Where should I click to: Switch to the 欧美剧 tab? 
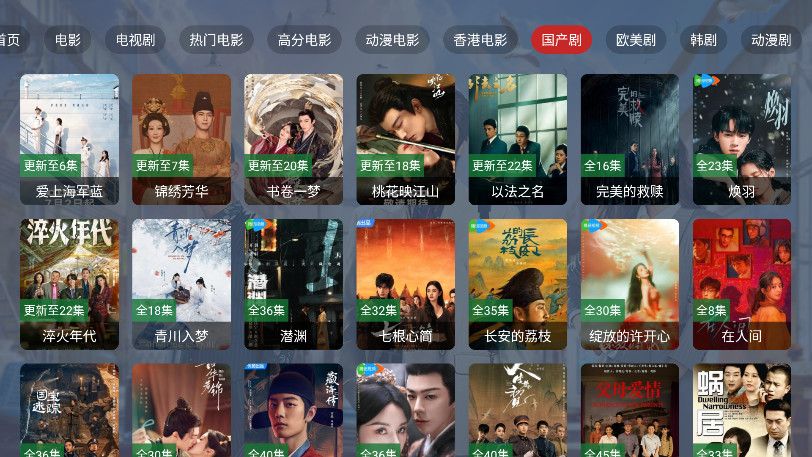pos(635,40)
